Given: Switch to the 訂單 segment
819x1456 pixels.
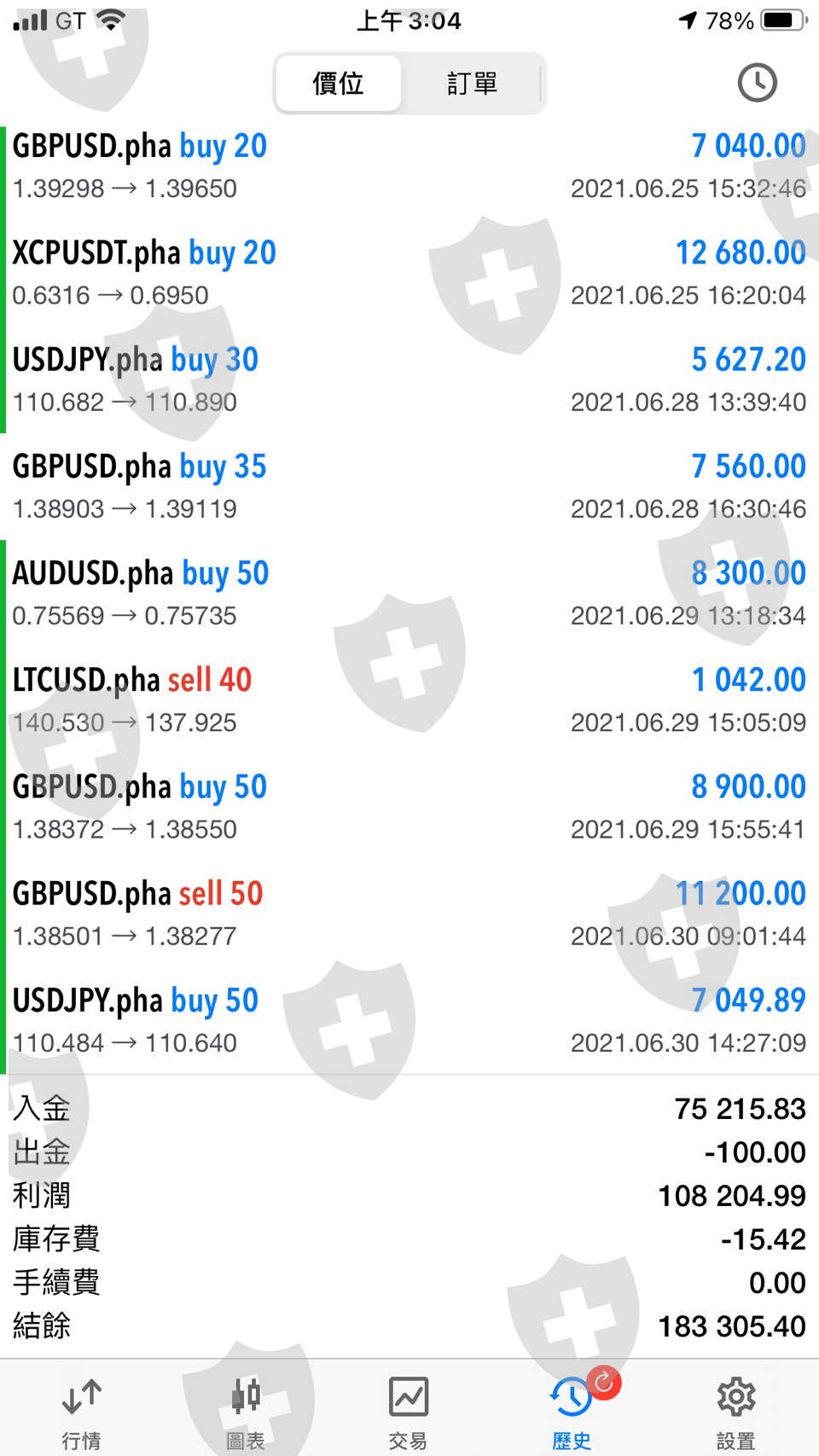Looking at the screenshot, I should (x=472, y=84).
